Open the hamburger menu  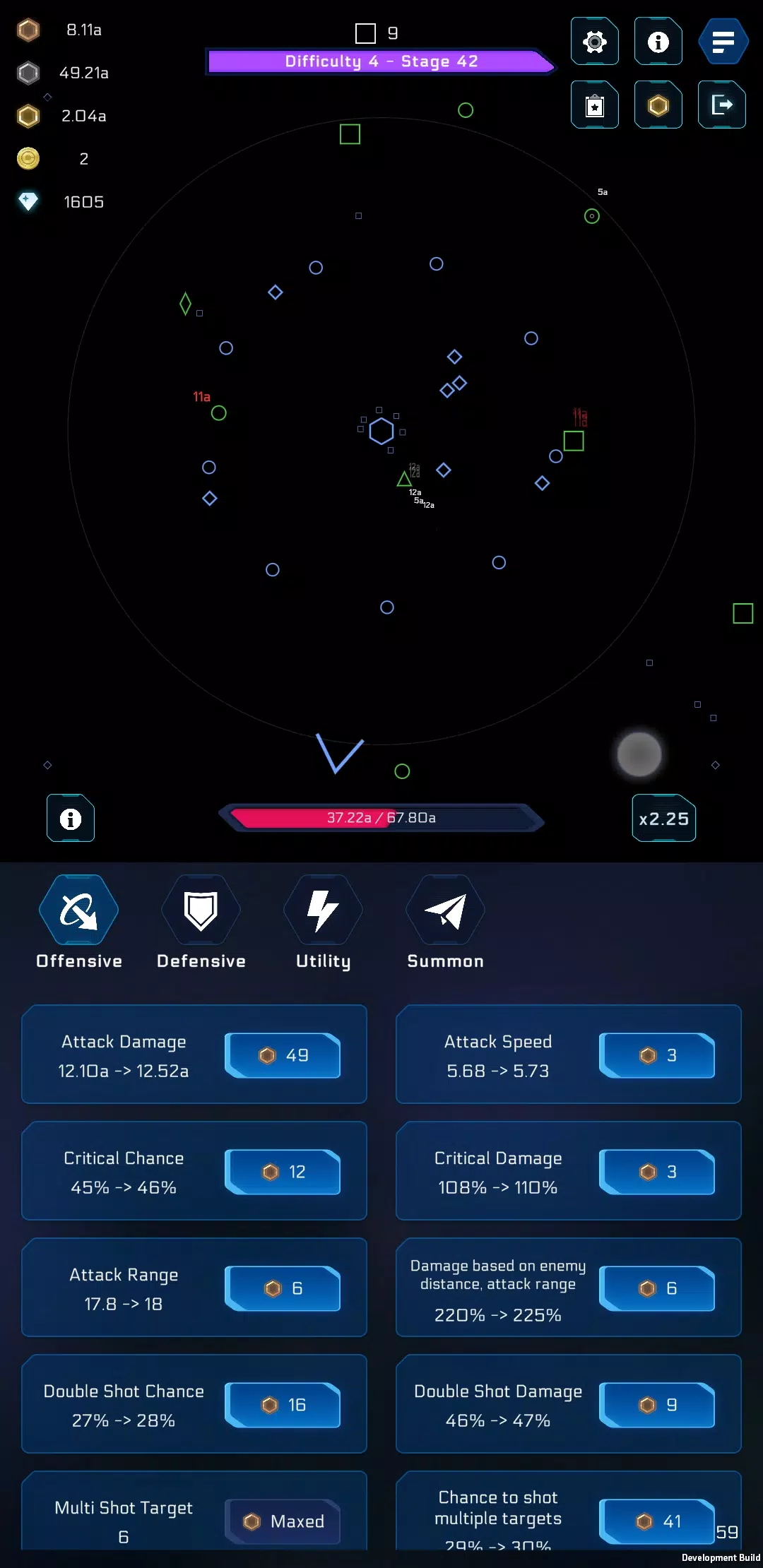[x=722, y=42]
